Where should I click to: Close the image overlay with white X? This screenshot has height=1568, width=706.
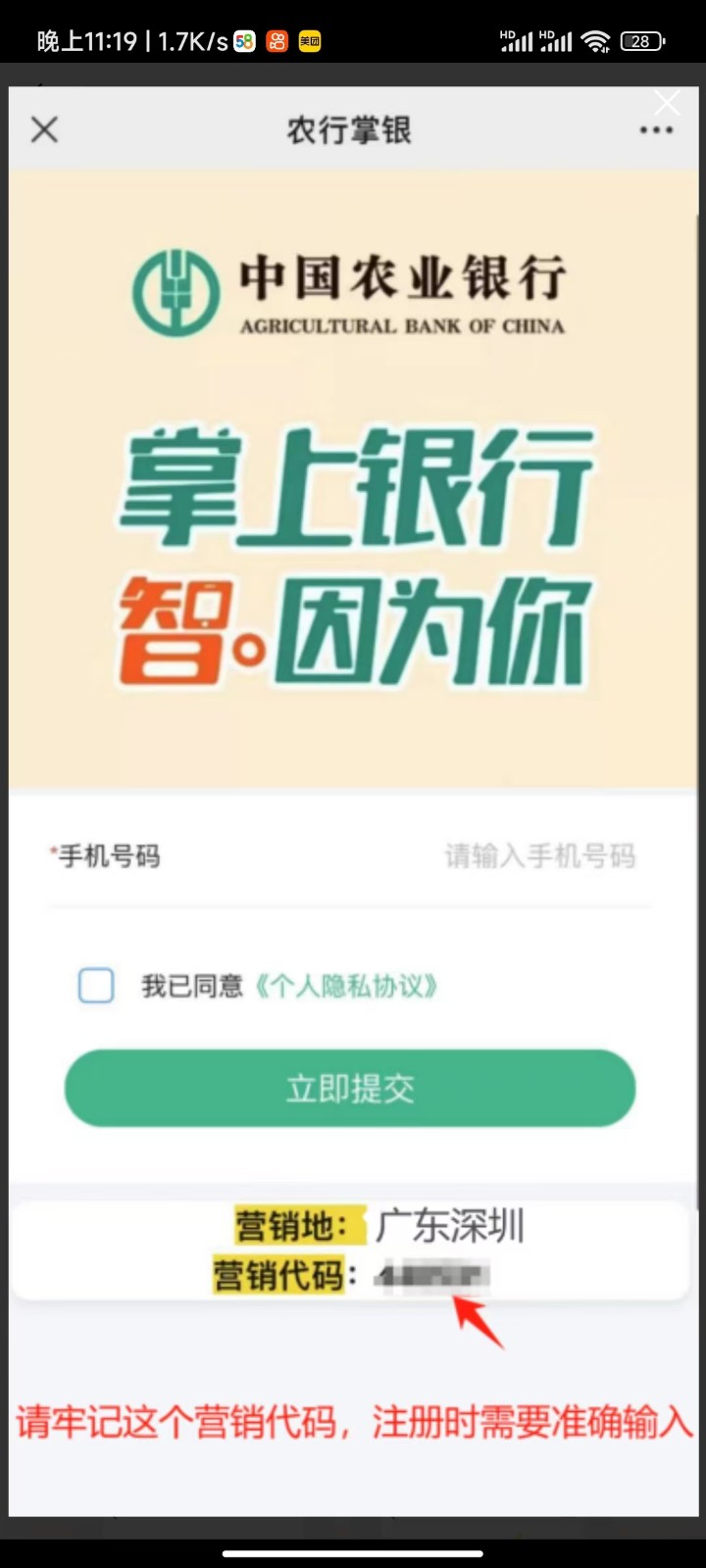point(667,102)
